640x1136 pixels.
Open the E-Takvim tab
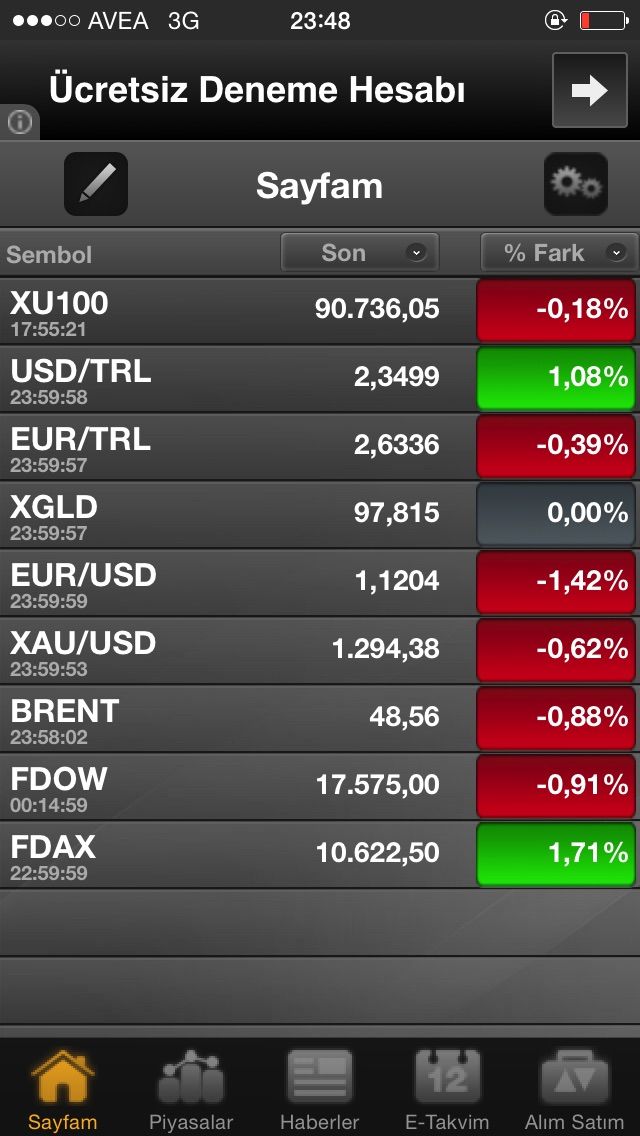(447, 1089)
